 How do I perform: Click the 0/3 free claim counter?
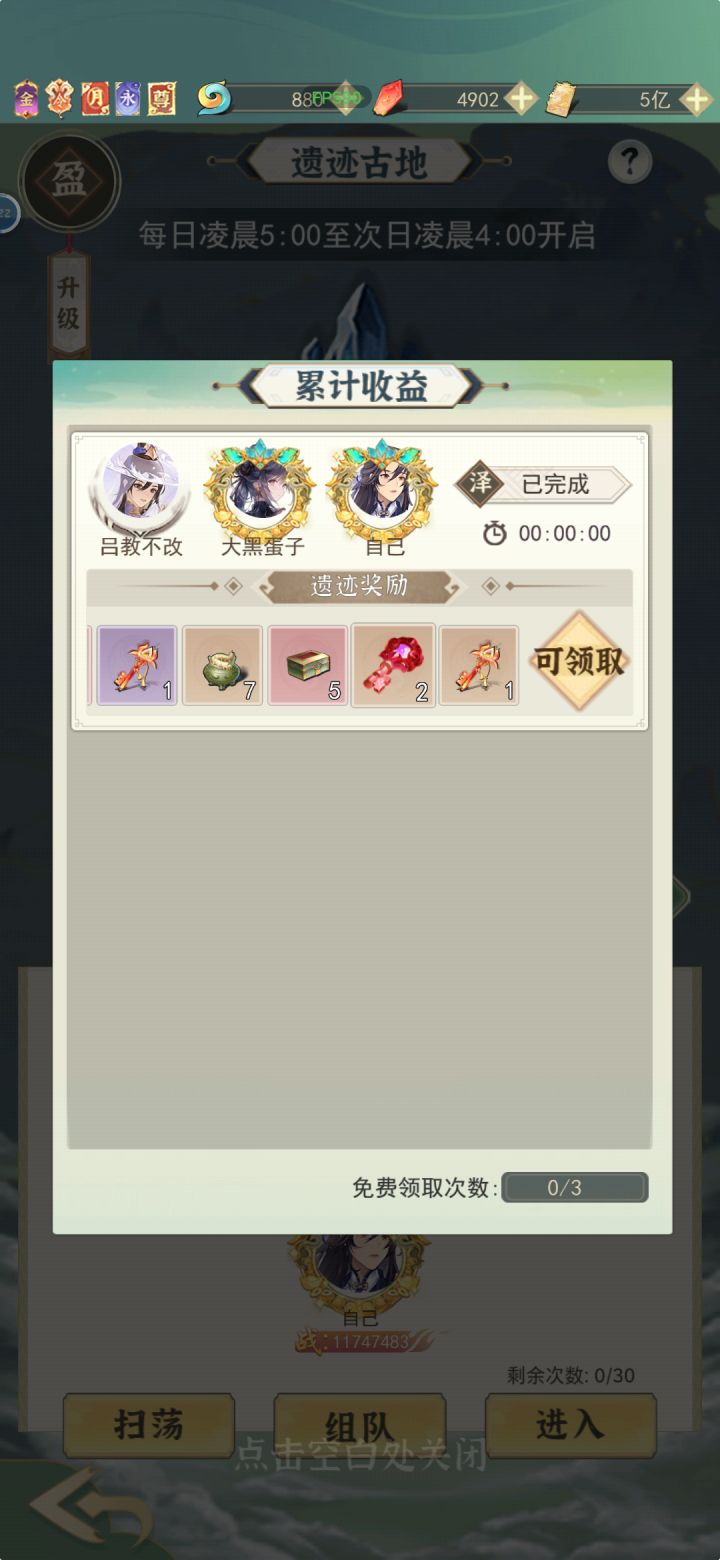point(575,1188)
